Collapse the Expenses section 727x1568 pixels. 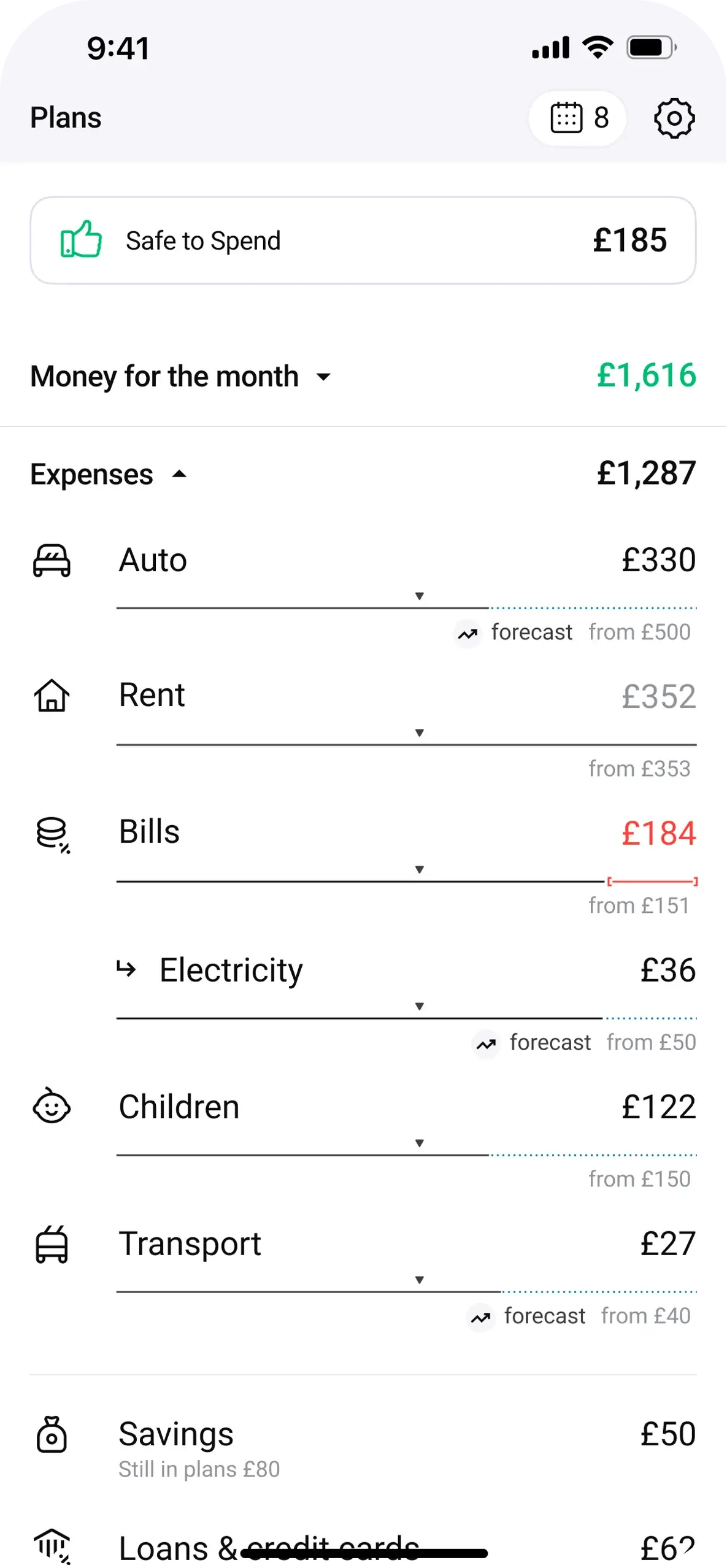[x=180, y=474]
